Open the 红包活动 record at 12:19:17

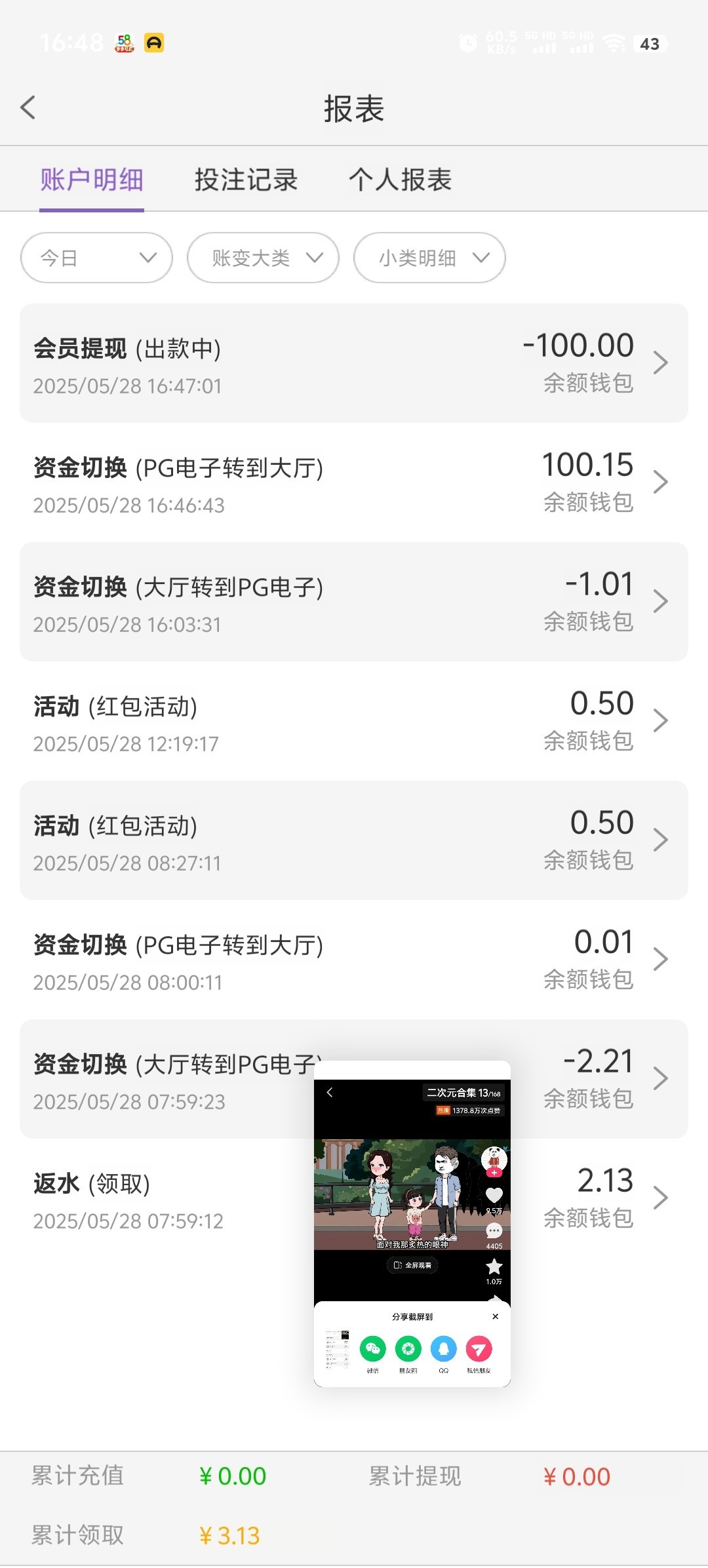click(x=354, y=721)
